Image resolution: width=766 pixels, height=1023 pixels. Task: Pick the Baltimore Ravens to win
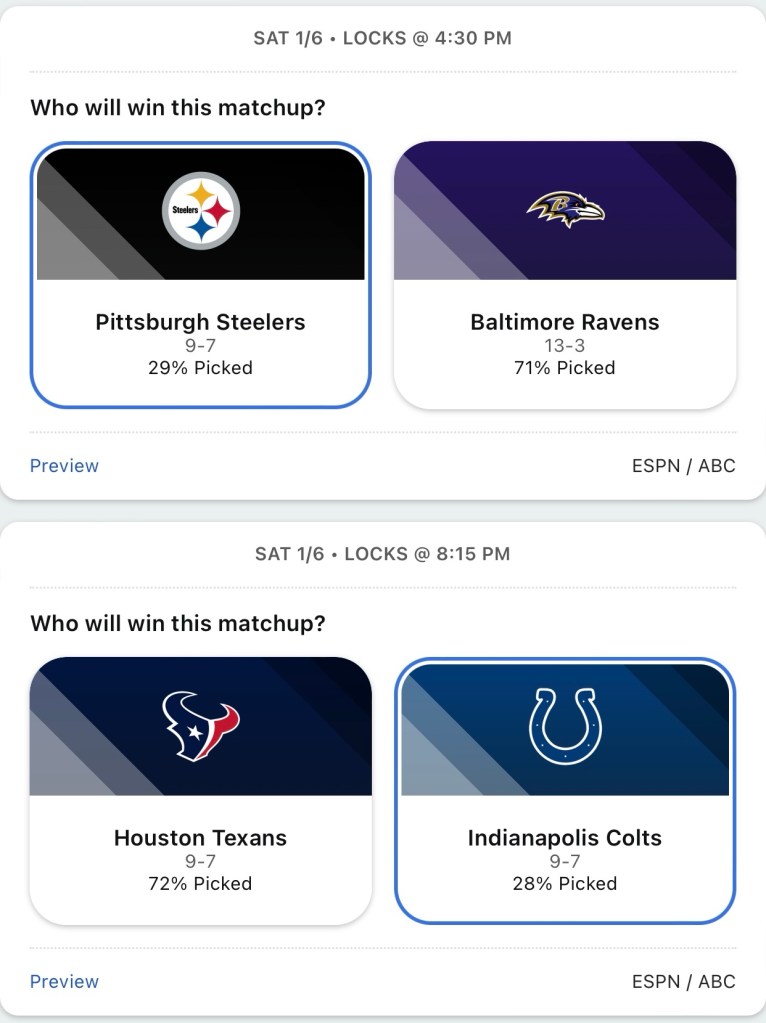pyautogui.click(x=565, y=275)
